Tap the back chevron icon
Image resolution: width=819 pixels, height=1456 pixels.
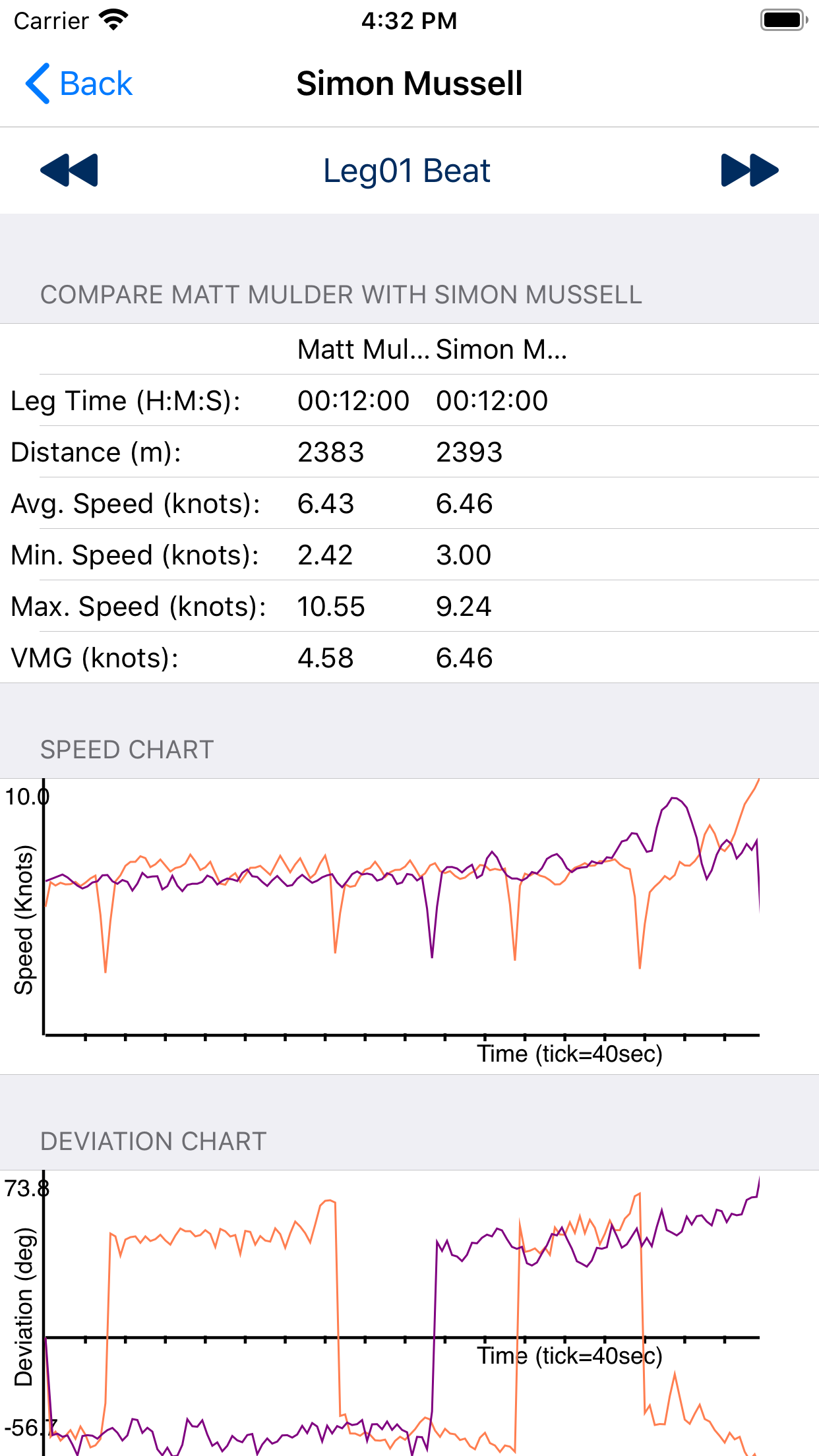[x=38, y=82]
